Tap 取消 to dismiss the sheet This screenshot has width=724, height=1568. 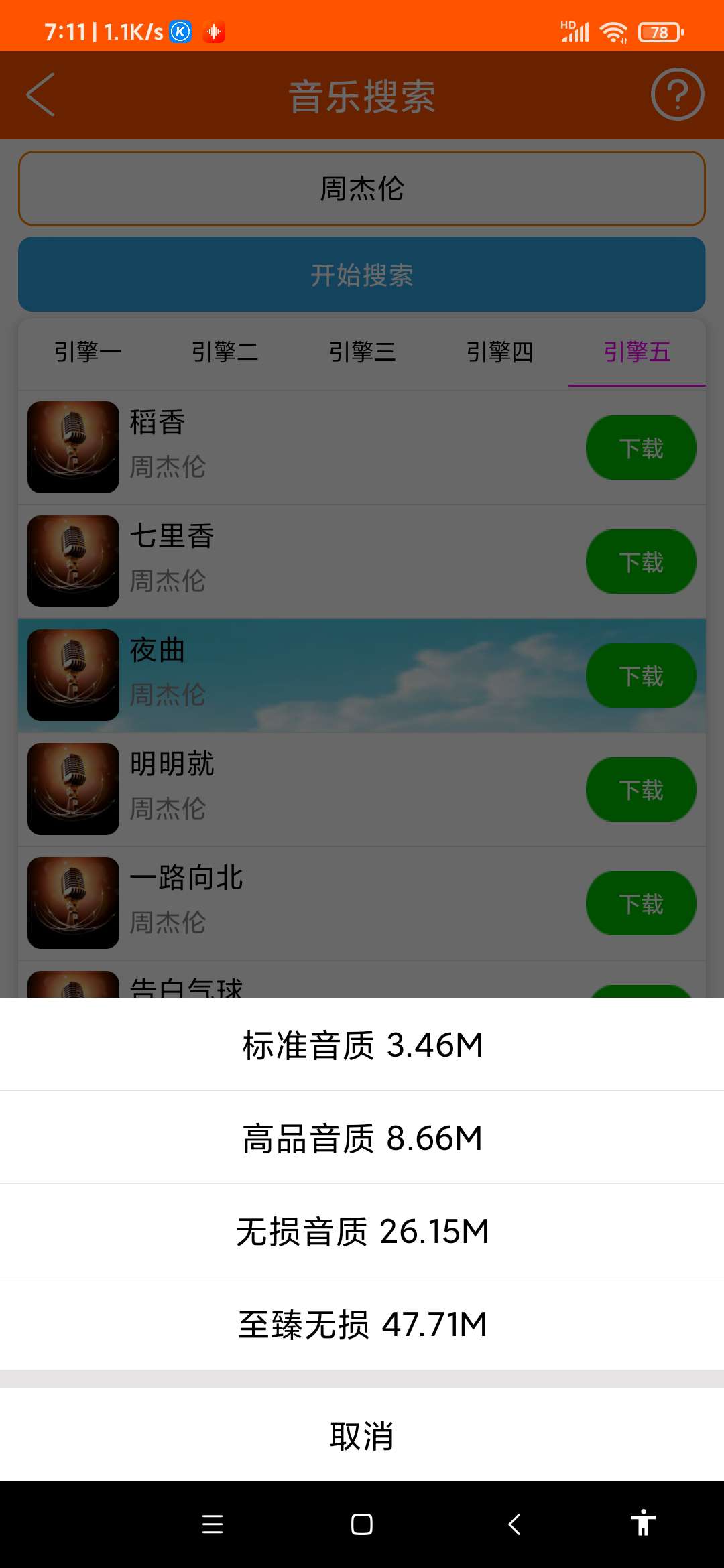coord(362,1435)
